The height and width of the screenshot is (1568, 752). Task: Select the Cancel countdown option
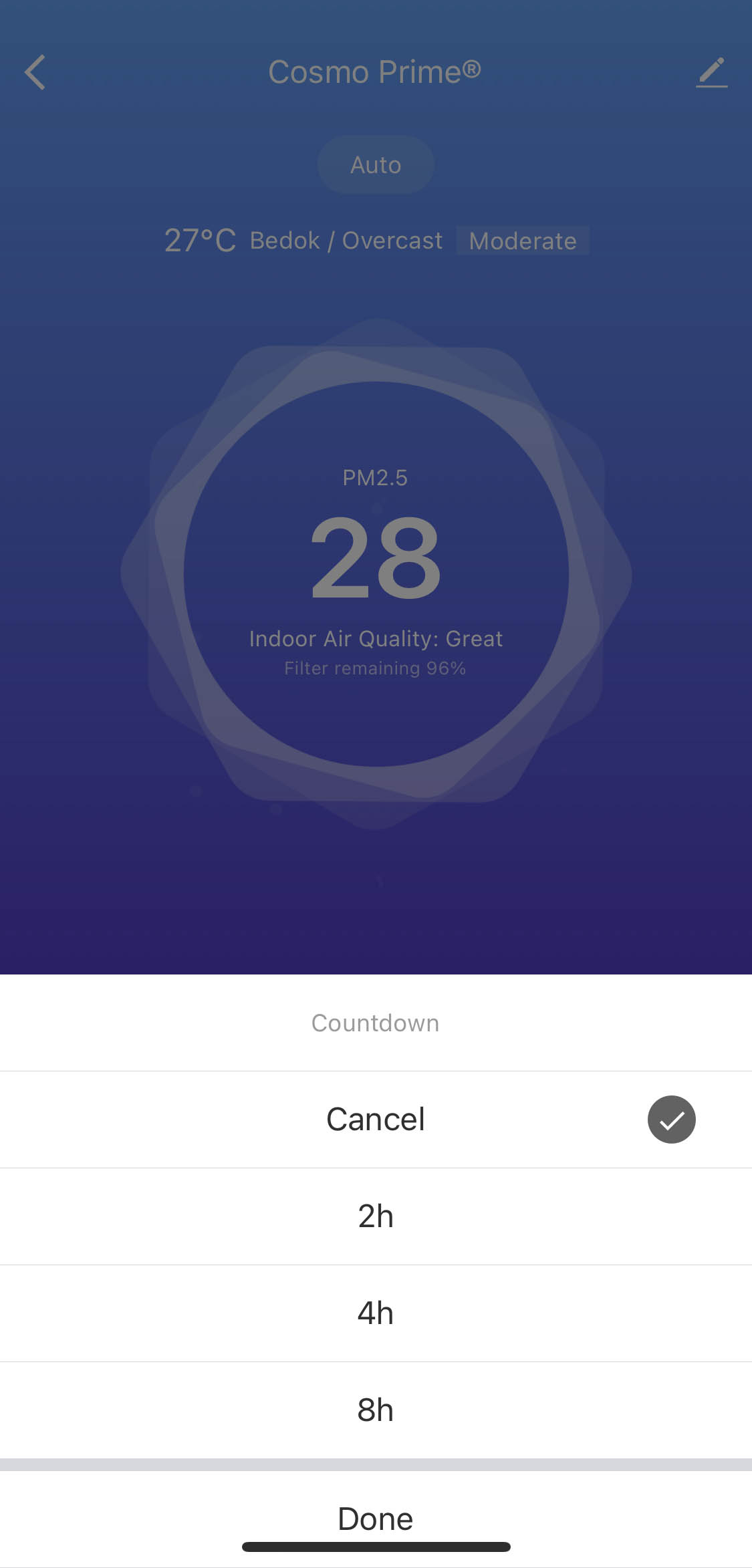(x=376, y=1120)
